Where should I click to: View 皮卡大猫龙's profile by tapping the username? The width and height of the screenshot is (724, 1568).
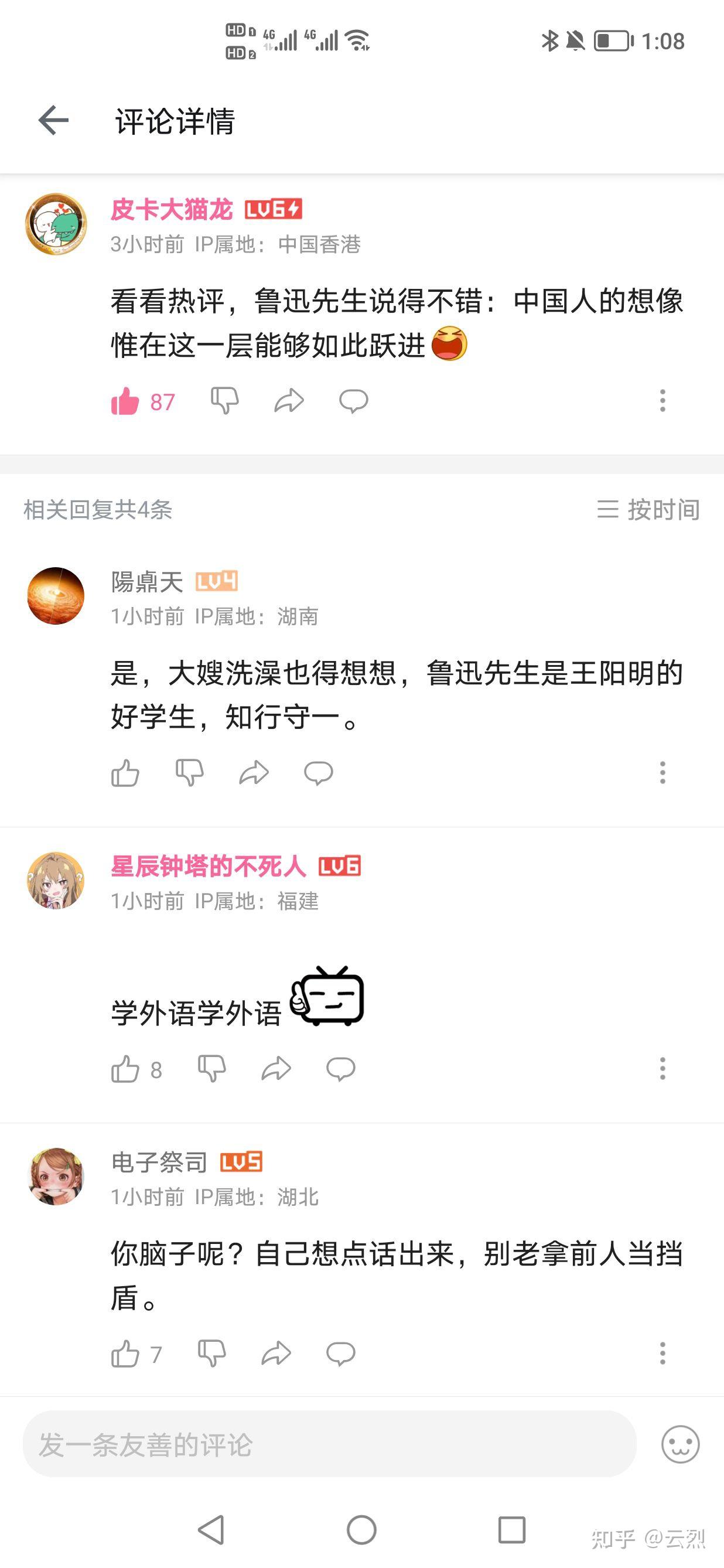click(172, 209)
